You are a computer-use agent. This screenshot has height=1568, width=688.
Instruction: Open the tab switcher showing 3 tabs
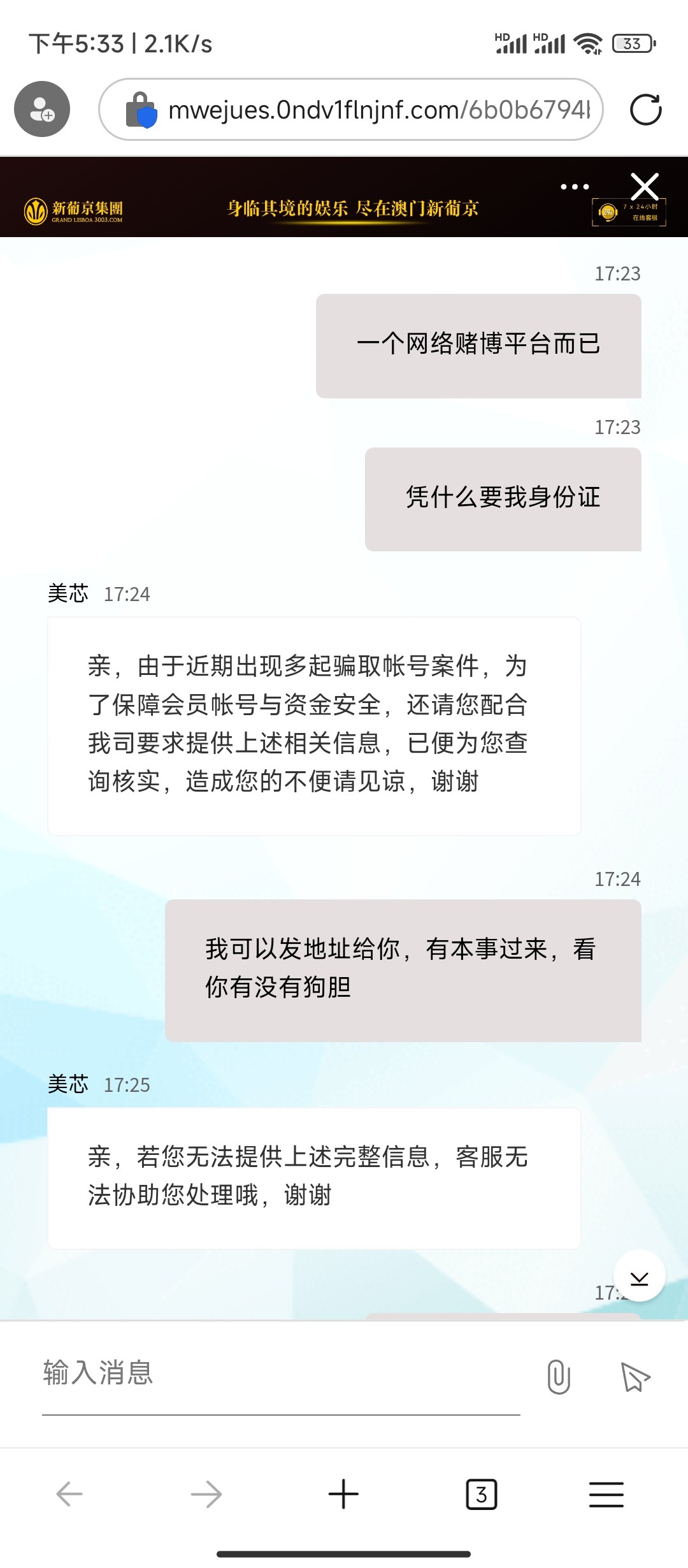(x=481, y=1494)
